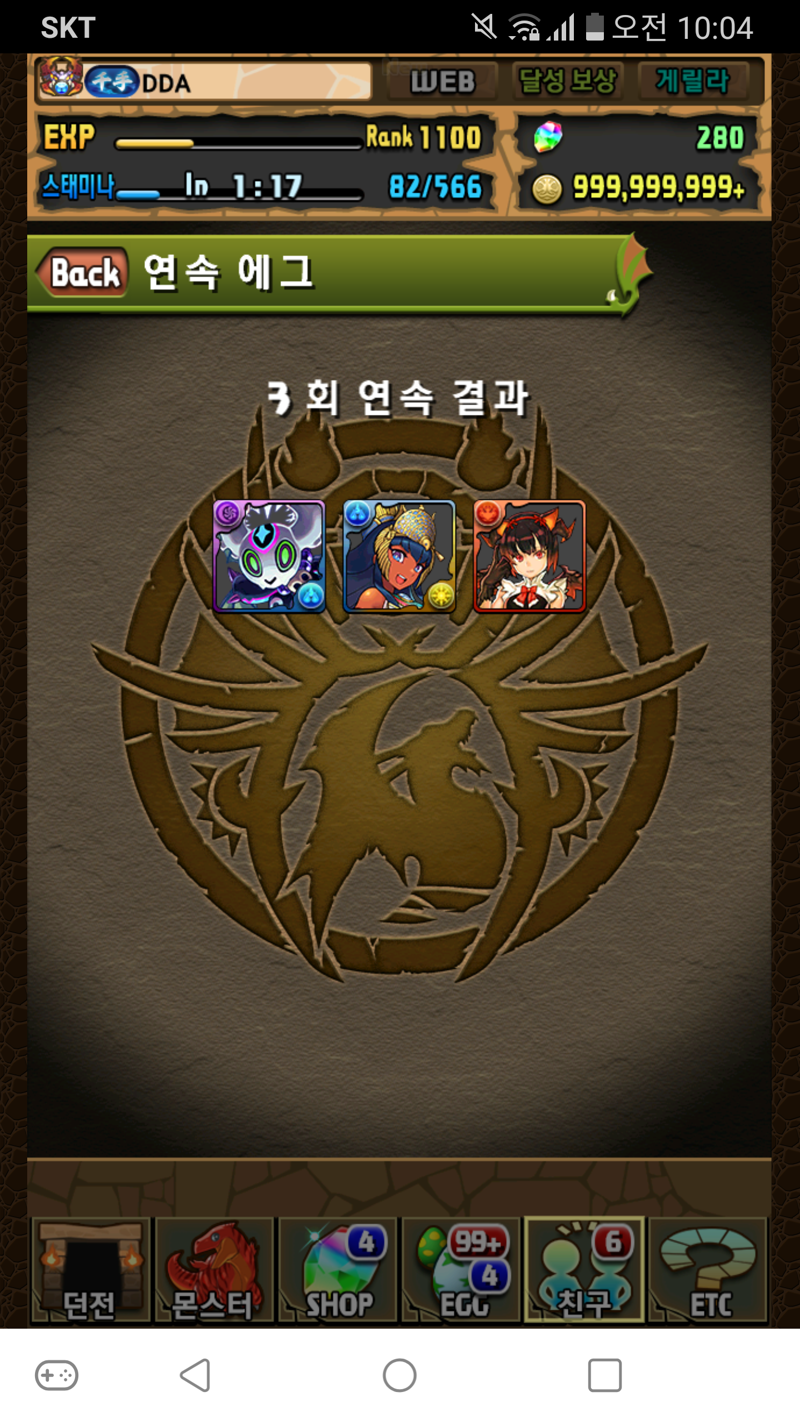Switch to the 친구 tab
800x1422 pixels.
click(x=584, y=1270)
